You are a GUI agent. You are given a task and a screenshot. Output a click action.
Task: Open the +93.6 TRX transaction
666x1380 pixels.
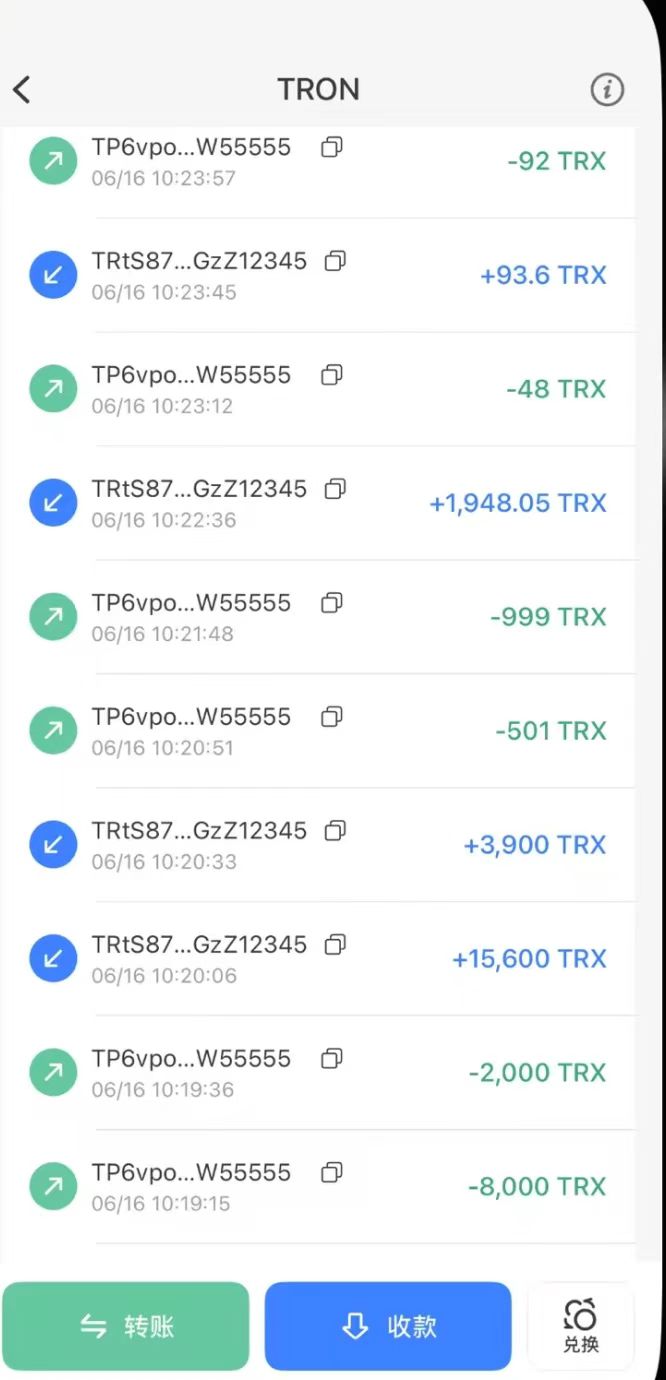pos(318,275)
